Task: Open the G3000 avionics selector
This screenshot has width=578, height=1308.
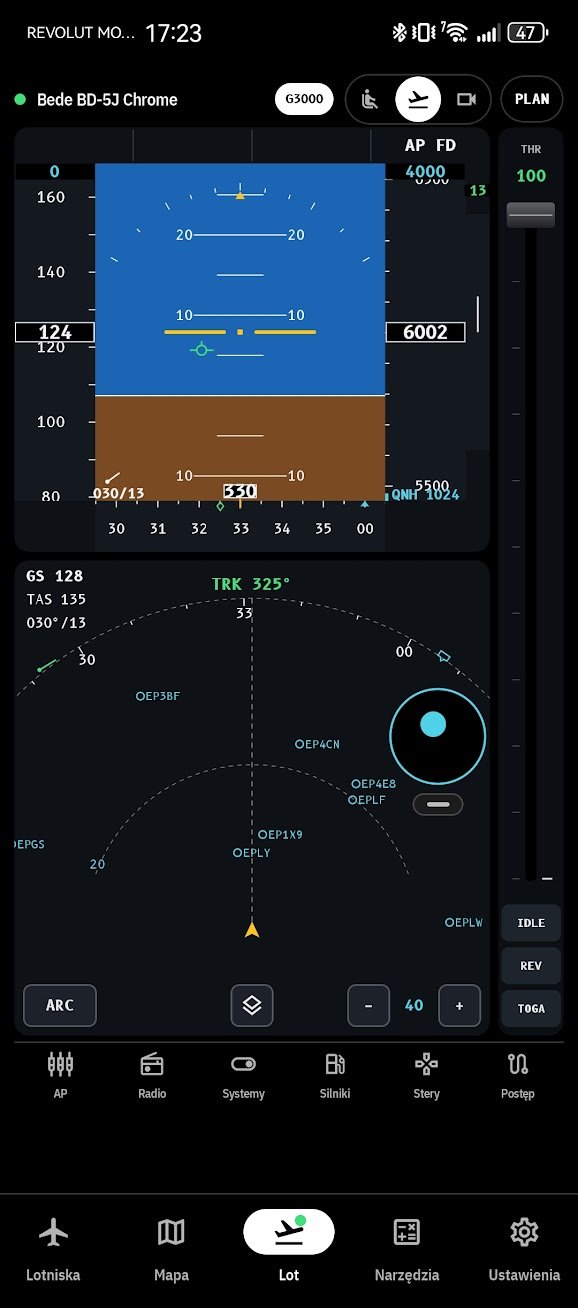Action: 305,99
